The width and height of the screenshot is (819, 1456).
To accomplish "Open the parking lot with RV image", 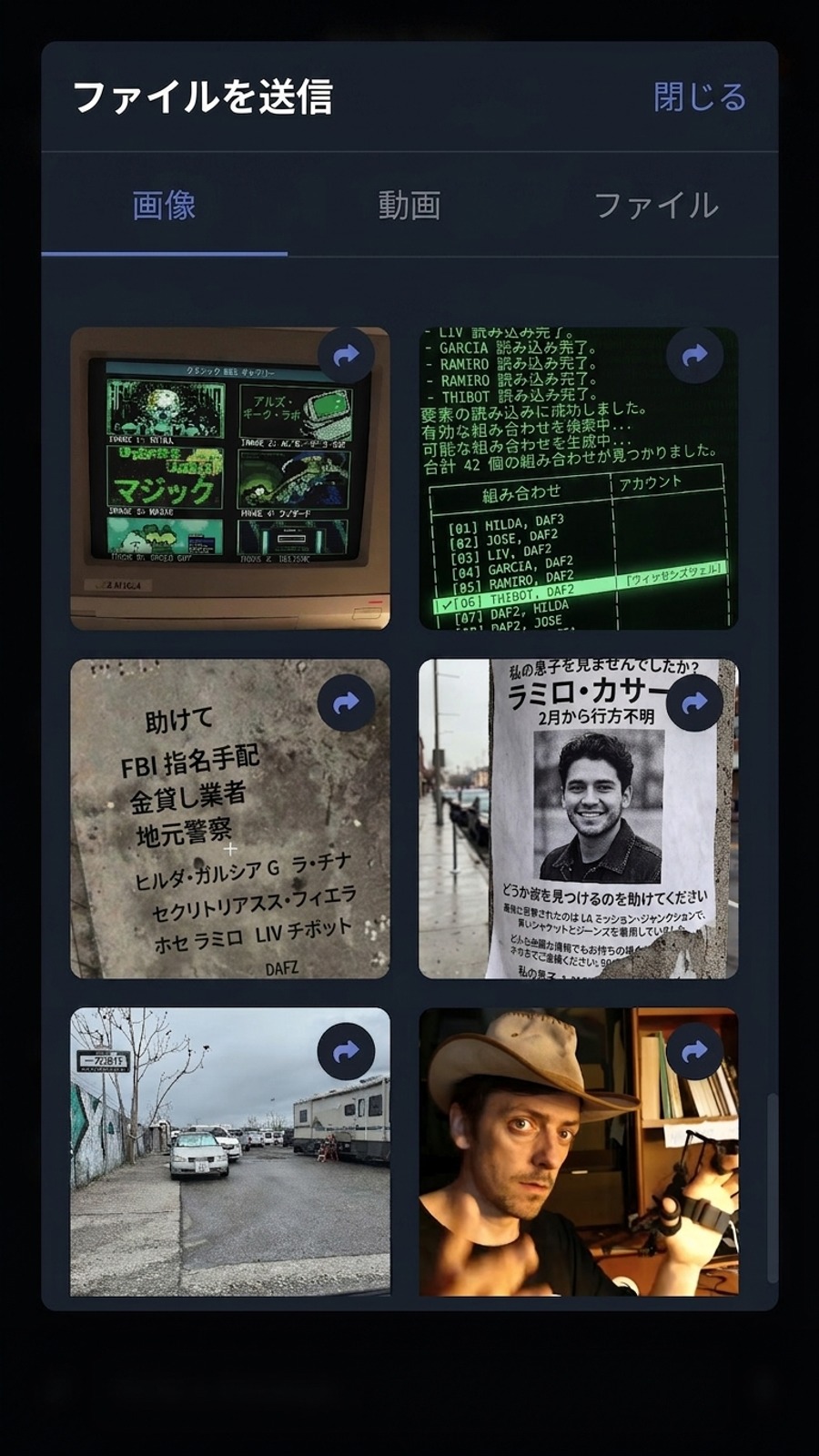I will 230,1152.
